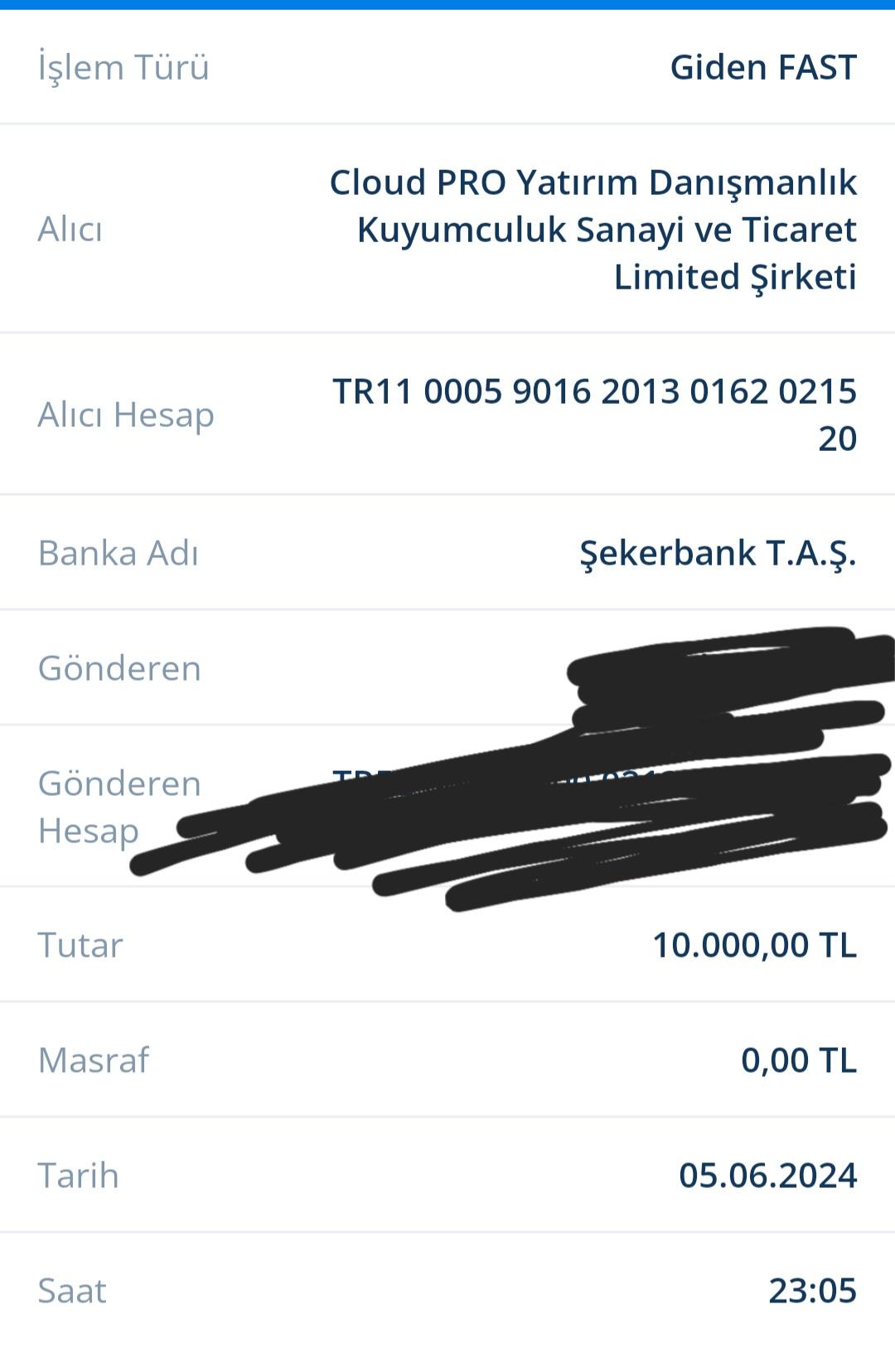Viewport: 895px width, 1372px height.
Task: Click the Giden FAST transaction type value
Action: pos(761,69)
